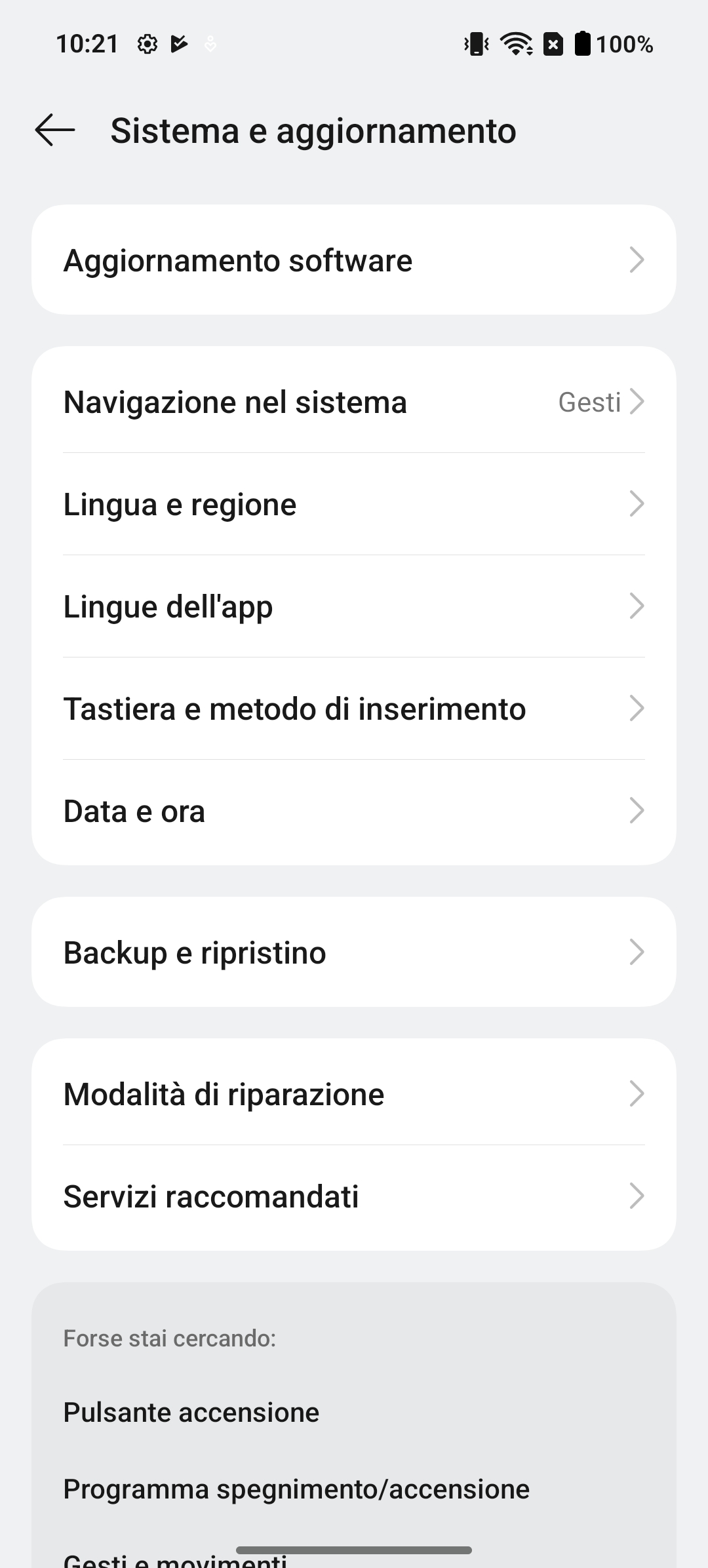Screen dimensions: 708x1568
Task: Select Lingue dell'app
Action: [354, 606]
